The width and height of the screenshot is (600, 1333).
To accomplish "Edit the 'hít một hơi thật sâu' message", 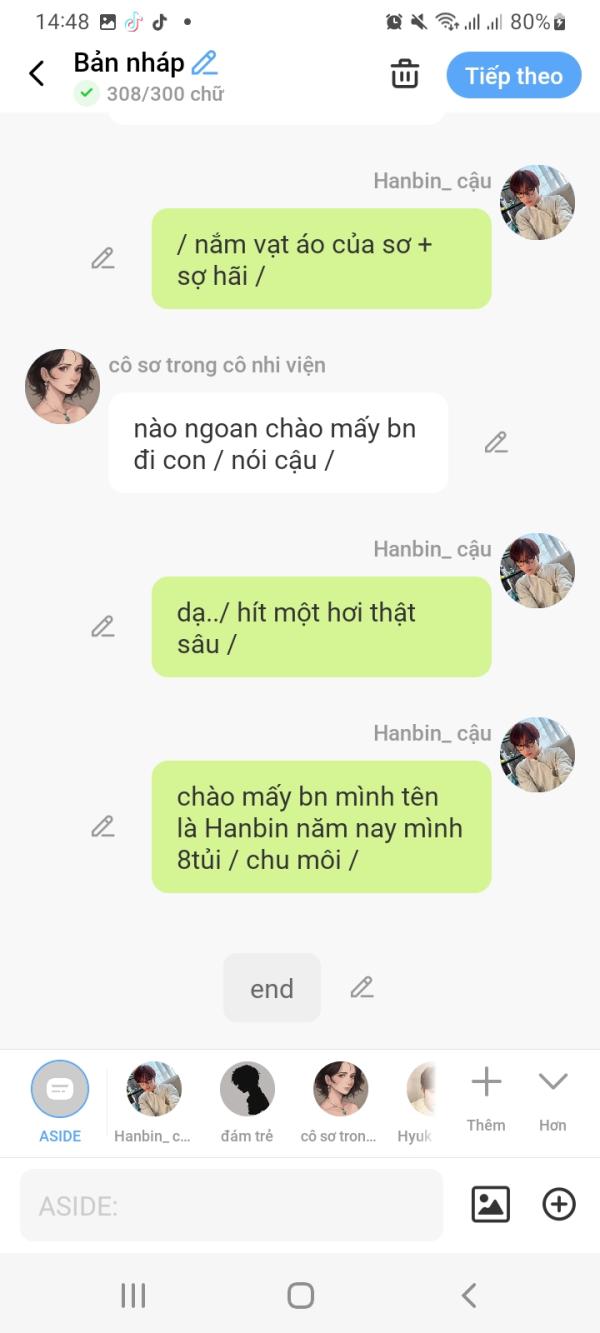I will (x=102, y=627).
